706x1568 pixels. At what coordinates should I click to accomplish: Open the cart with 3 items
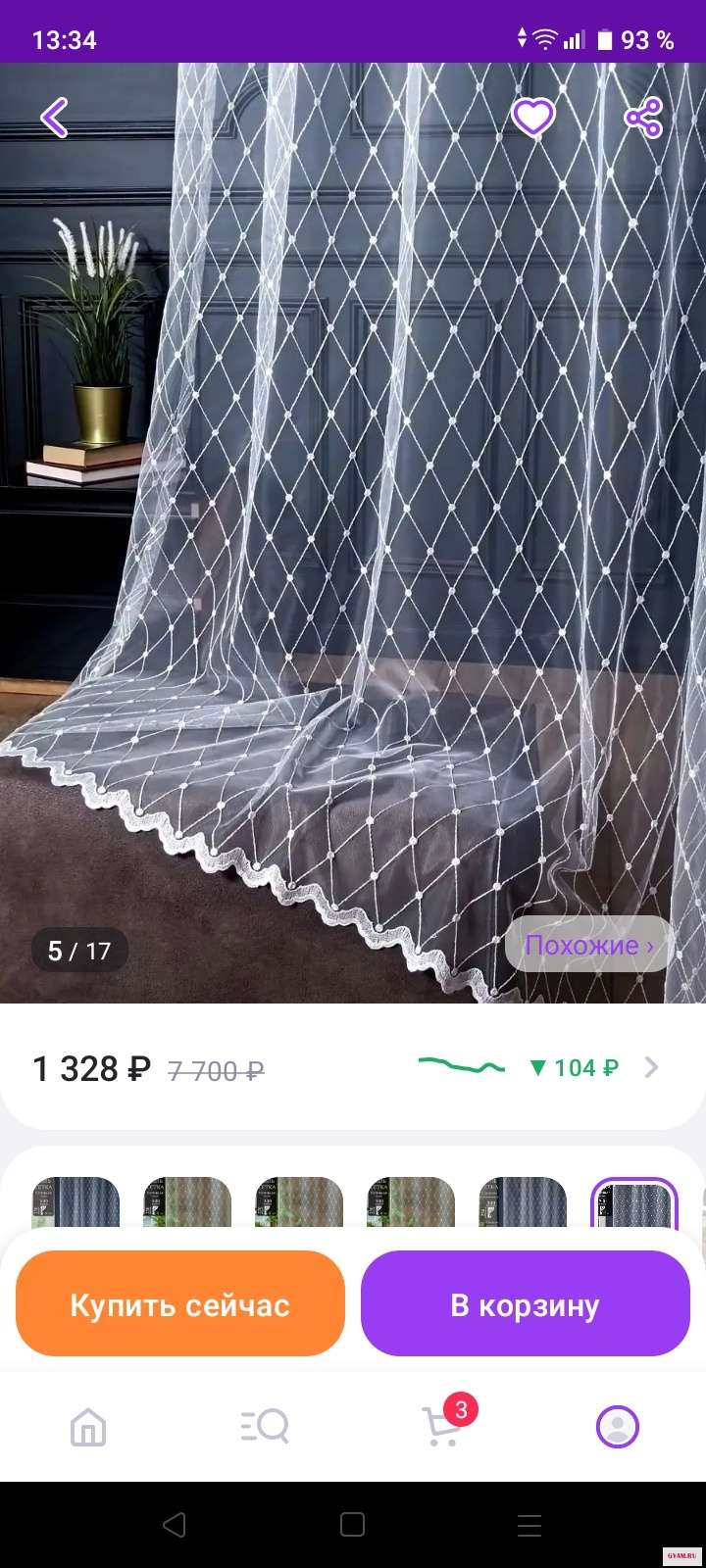click(x=441, y=1427)
